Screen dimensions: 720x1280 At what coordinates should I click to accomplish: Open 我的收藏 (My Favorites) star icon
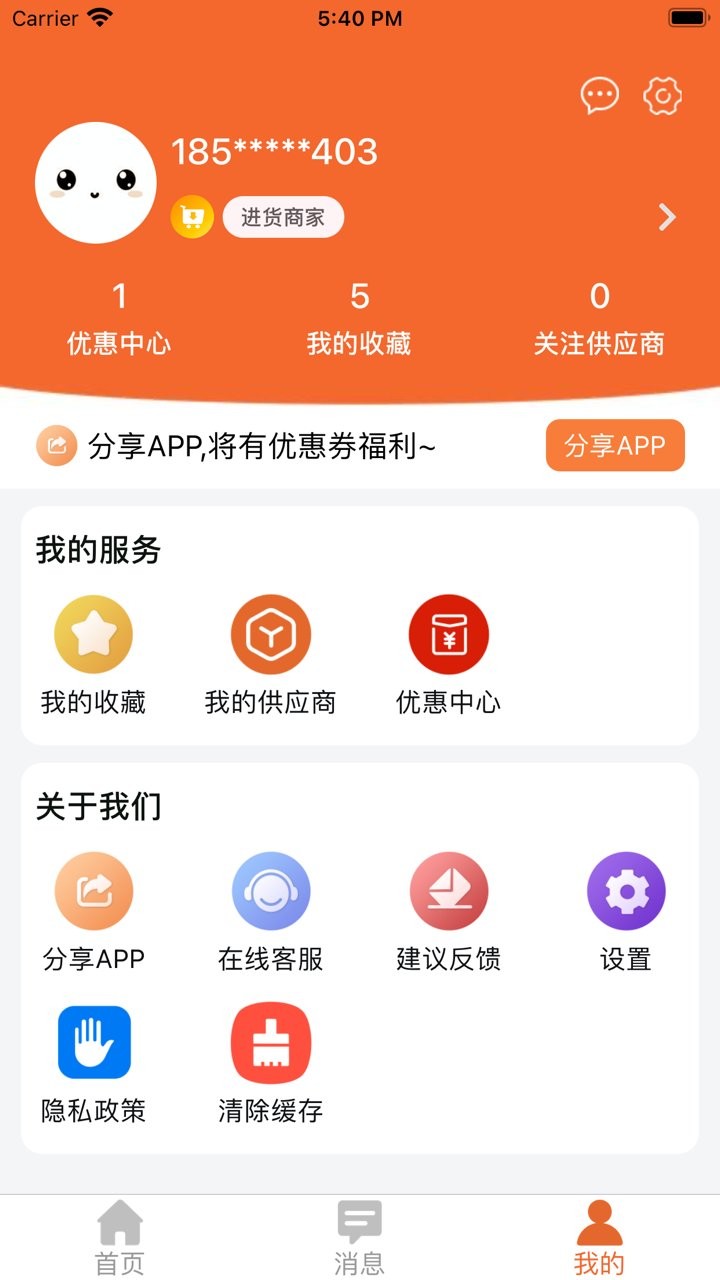coord(94,634)
